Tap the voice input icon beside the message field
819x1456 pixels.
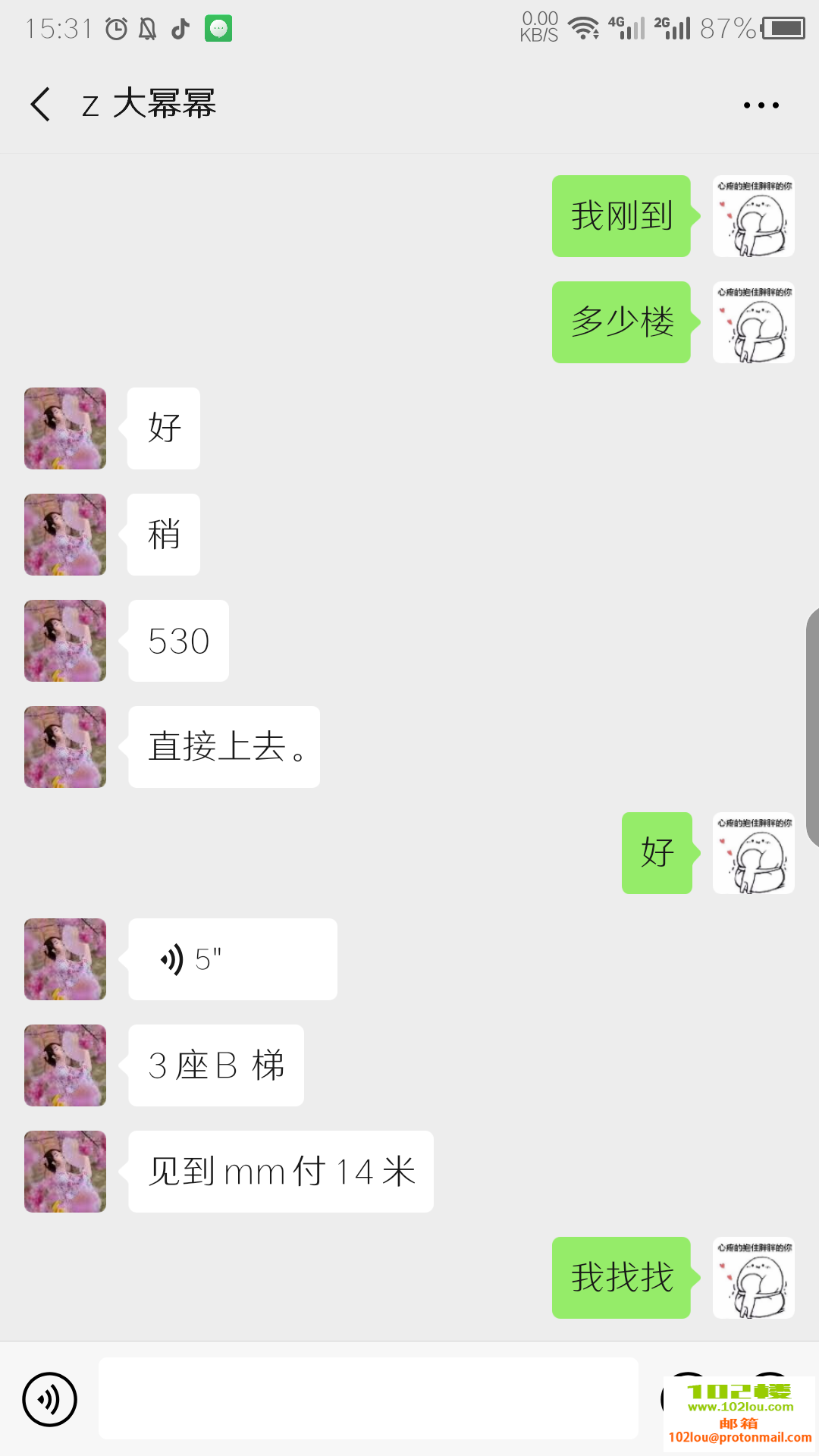pyautogui.click(x=49, y=1398)
